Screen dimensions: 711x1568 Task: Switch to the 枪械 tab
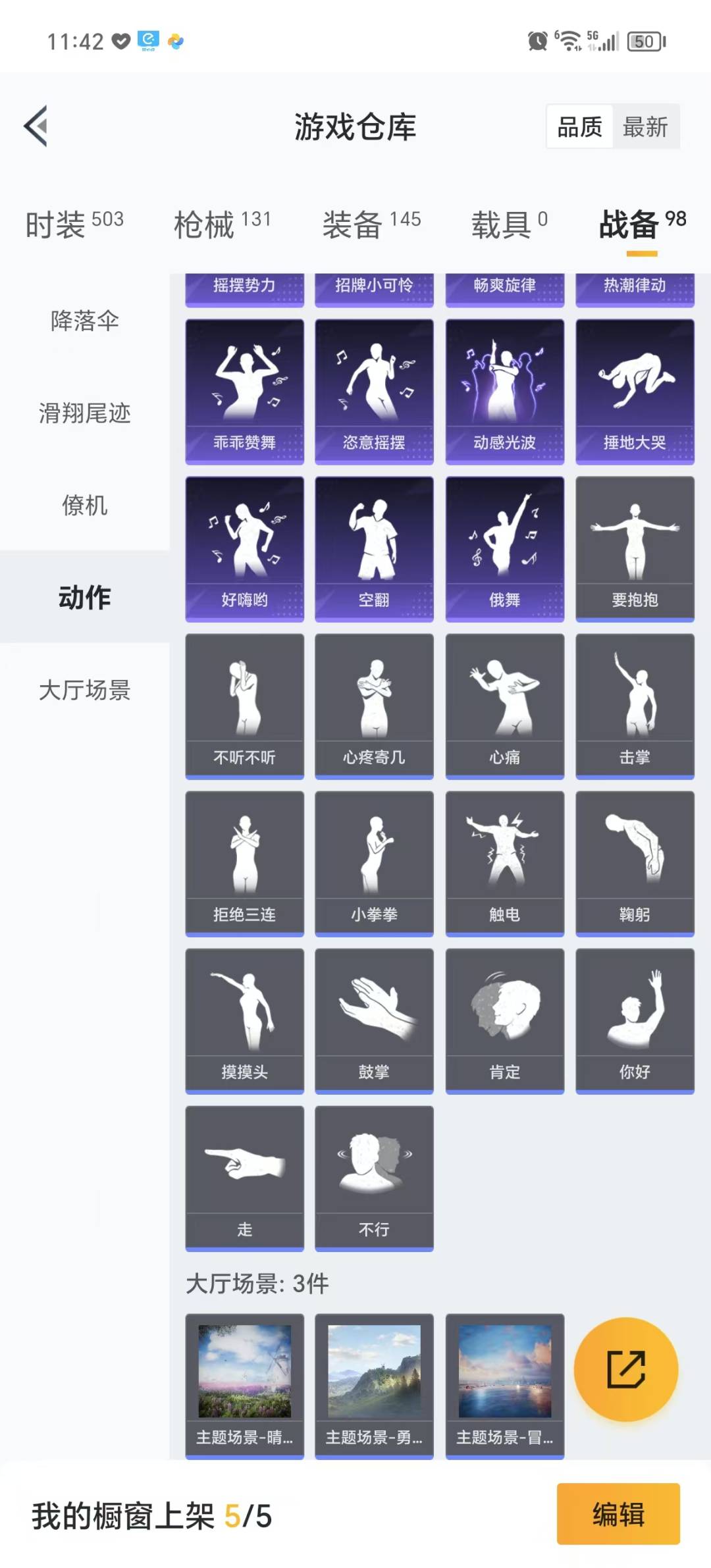pos(223,224)
